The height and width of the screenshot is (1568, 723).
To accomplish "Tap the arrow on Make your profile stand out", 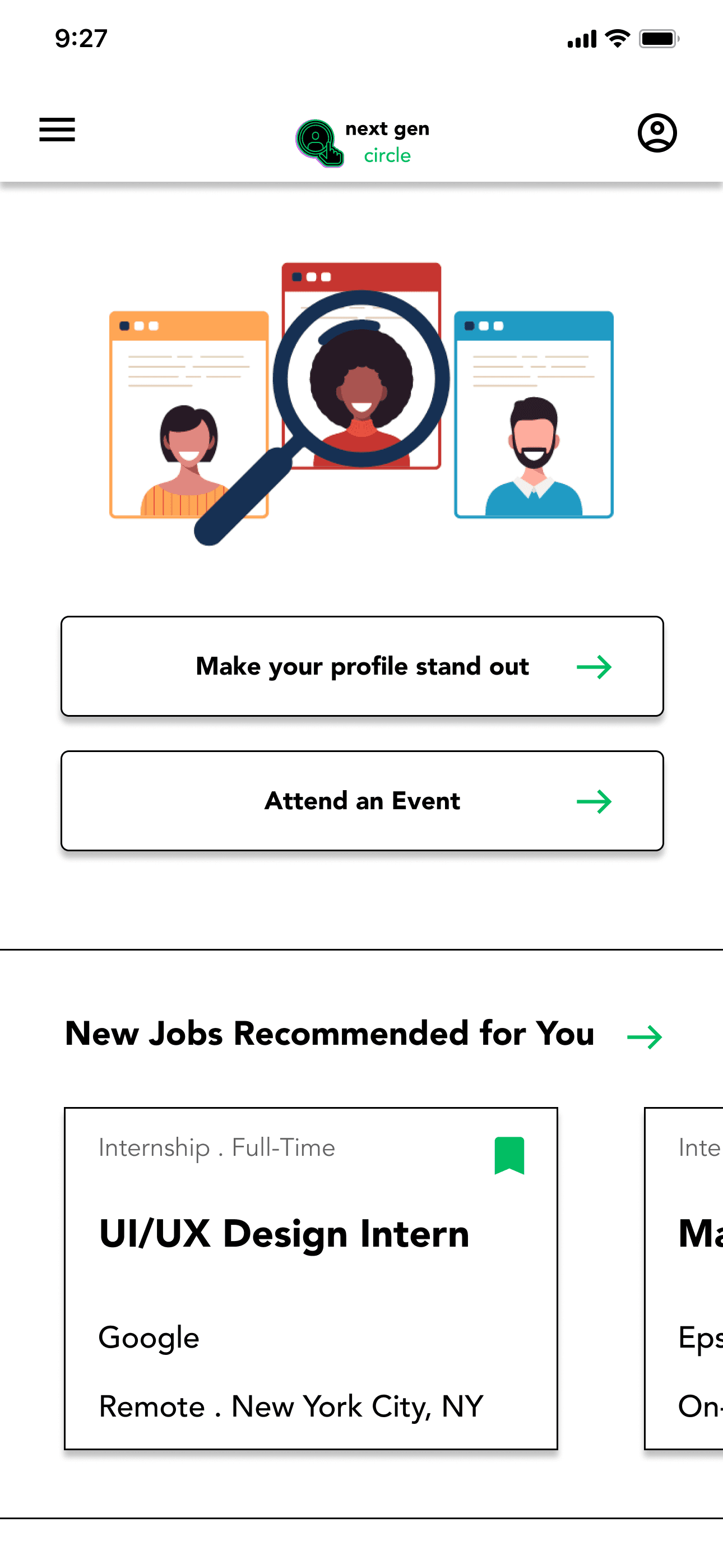I will tap(596, 667).
